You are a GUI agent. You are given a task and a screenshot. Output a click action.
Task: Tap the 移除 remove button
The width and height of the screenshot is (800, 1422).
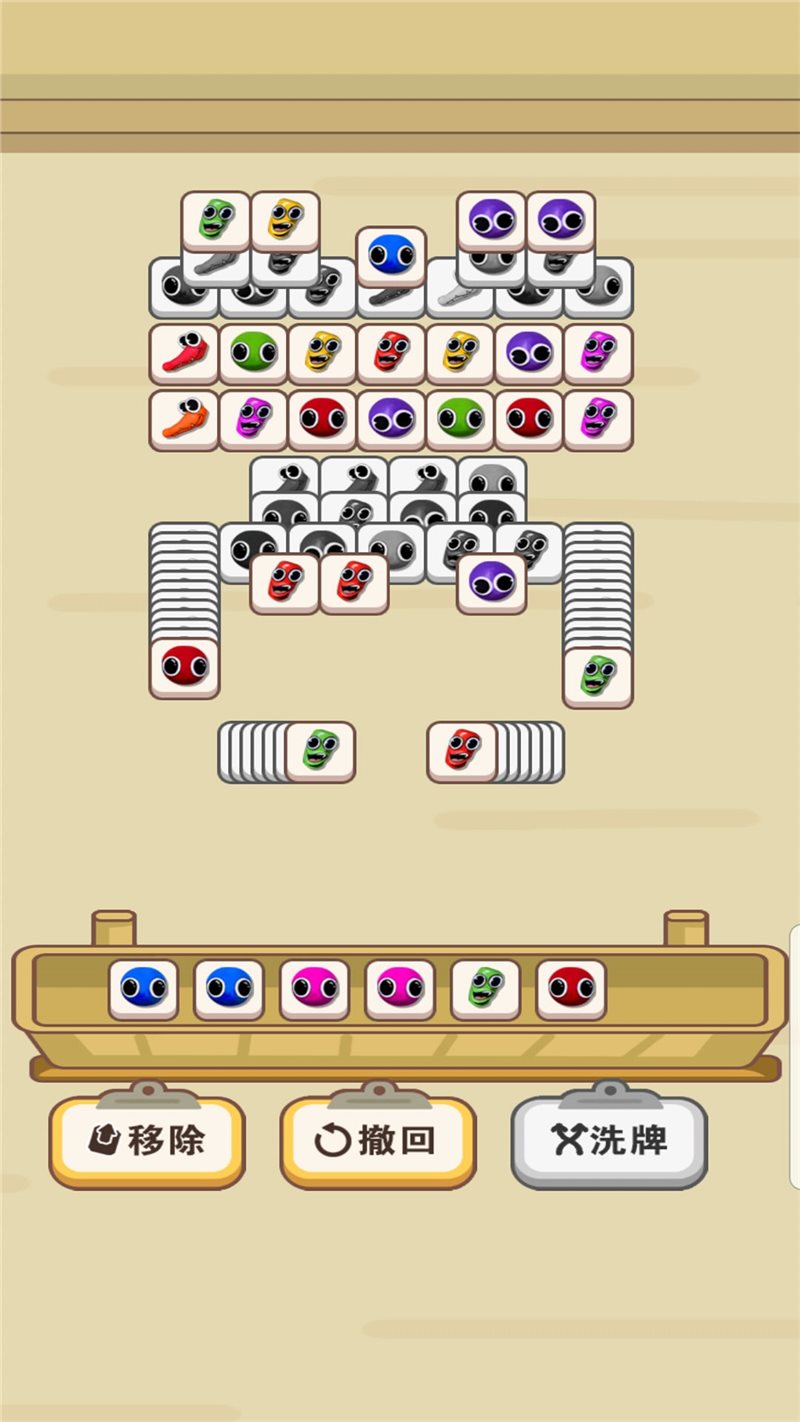[x=147, y=1141]
